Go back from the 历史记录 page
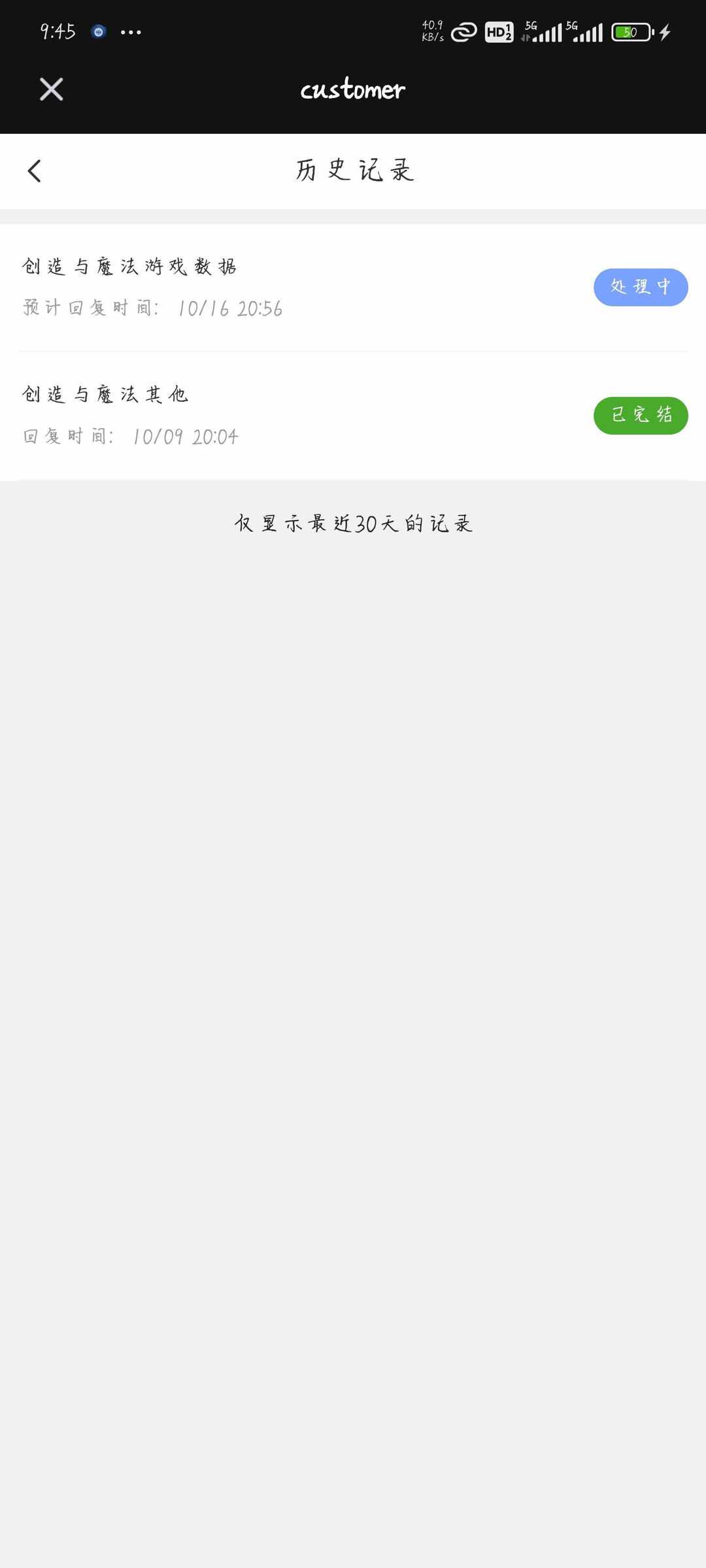The image size is (706, 1568). click(x=35, y=171)
